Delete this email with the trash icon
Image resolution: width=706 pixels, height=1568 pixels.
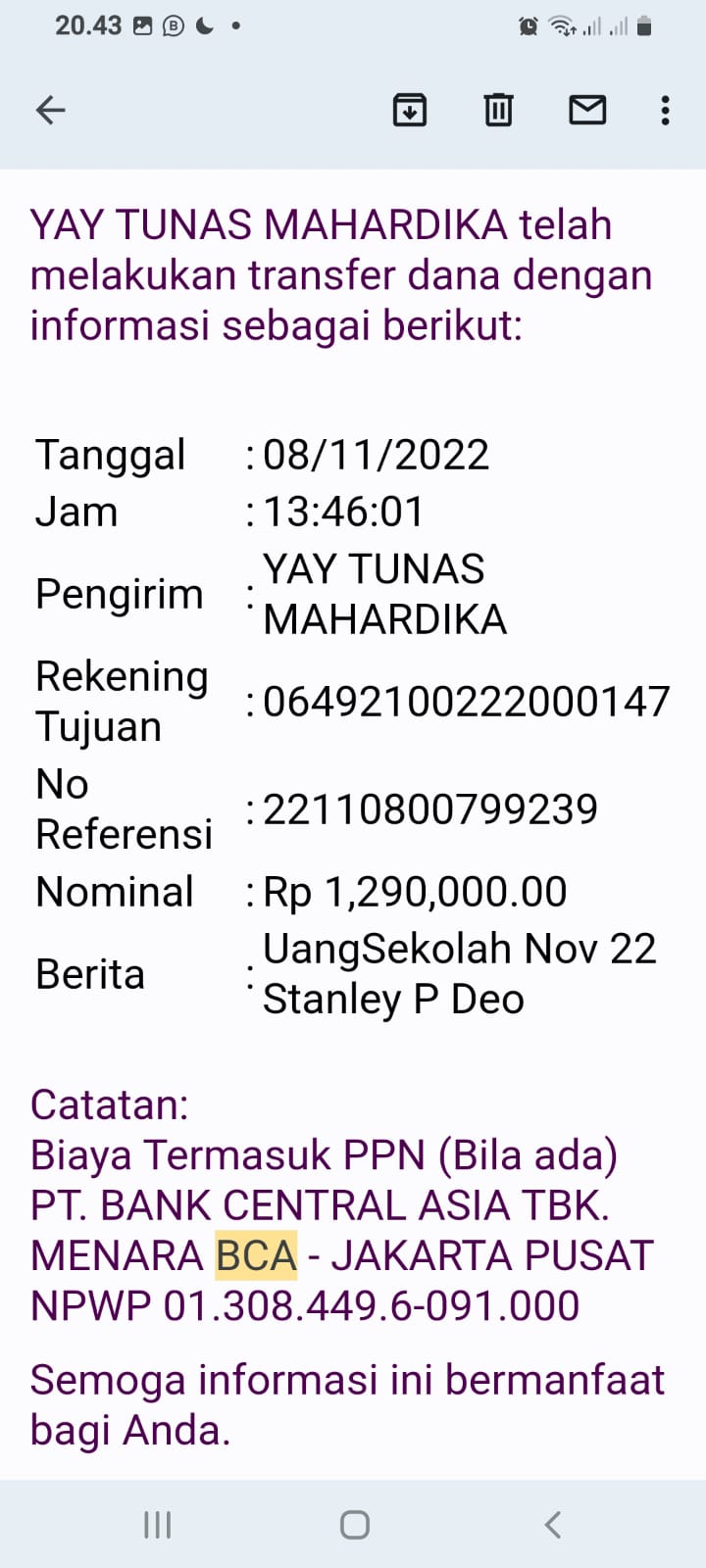[x=498, y=110]
